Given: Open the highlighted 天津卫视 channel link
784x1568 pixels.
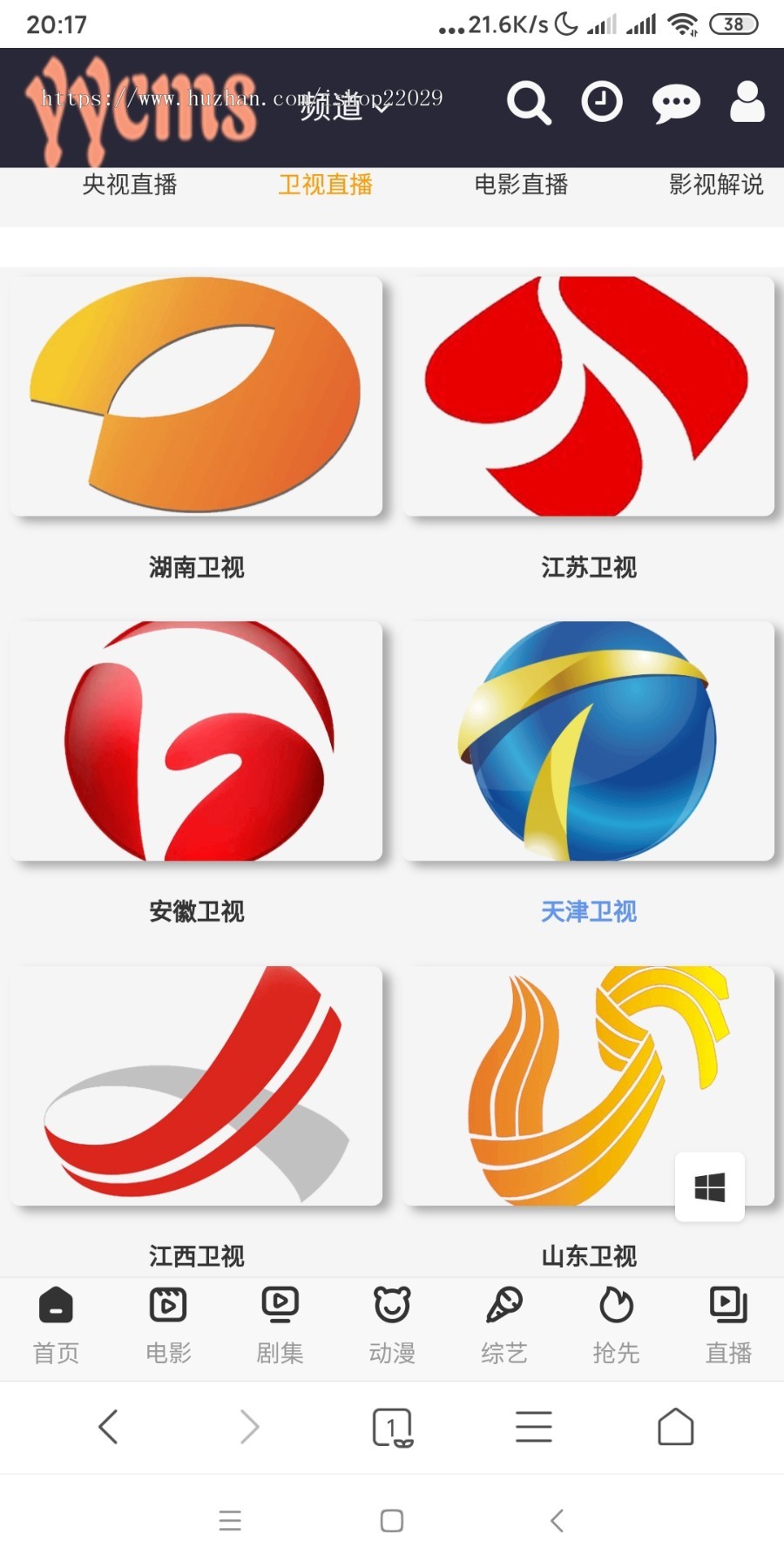Looking at the screenshot, I should tap(589, 911).
